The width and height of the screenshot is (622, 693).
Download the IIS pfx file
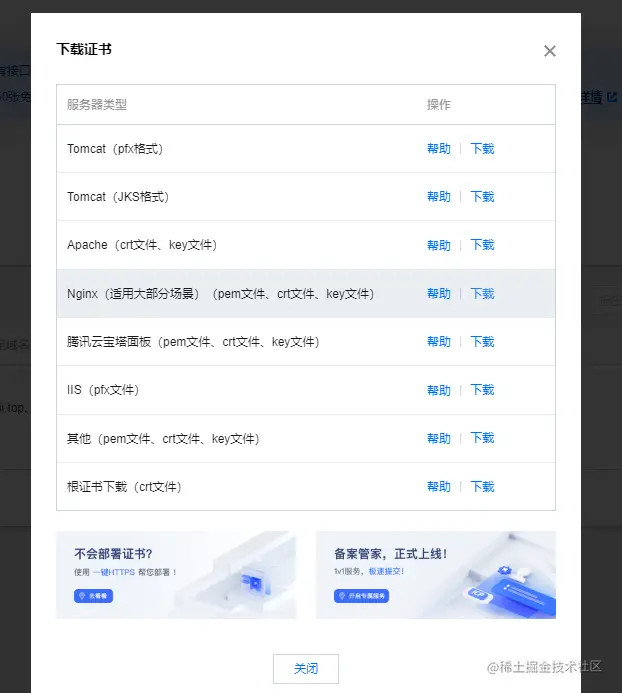[x=482, y=390]
